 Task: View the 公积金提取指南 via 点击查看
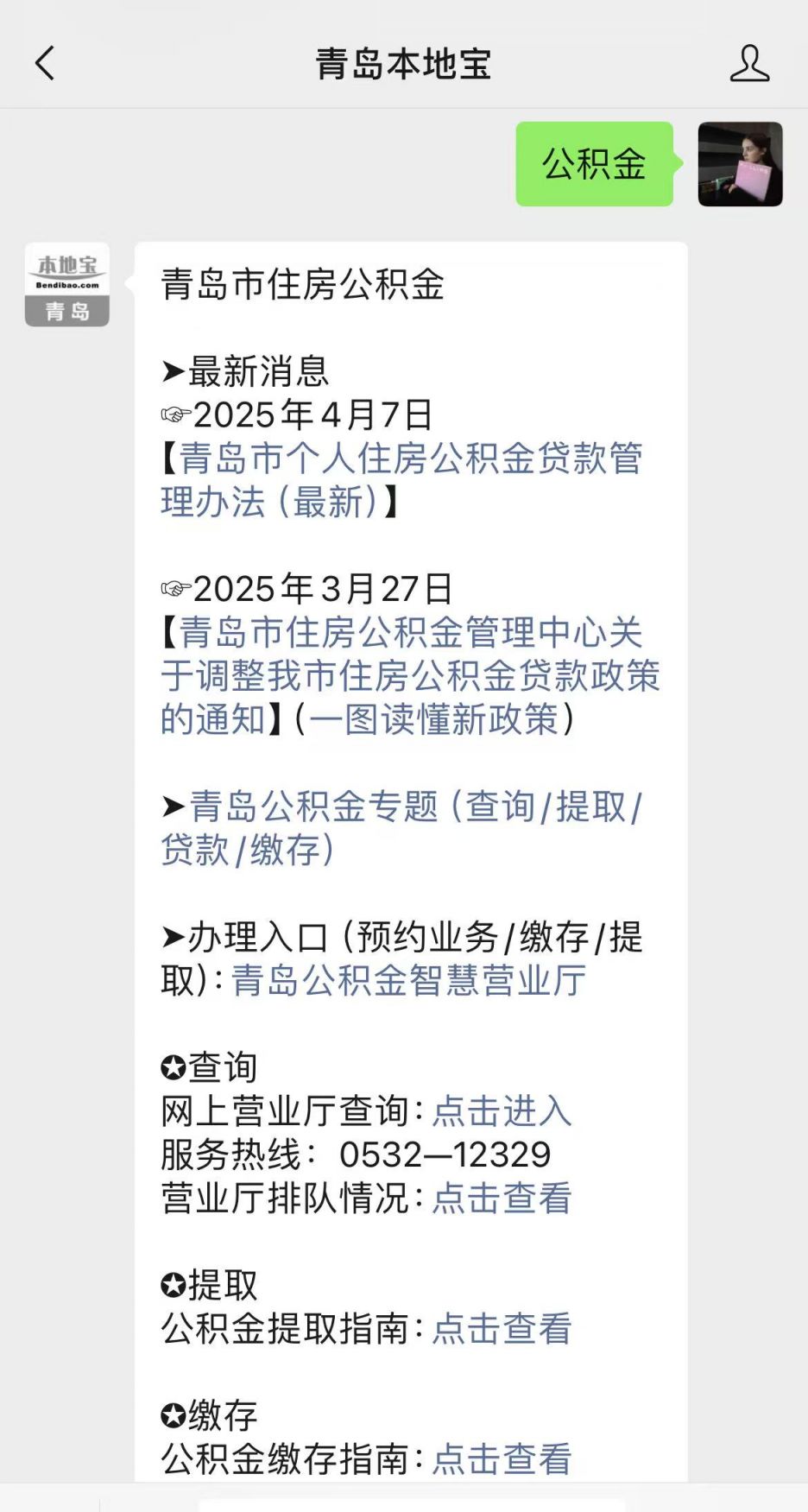click(x=502, y=1329)
